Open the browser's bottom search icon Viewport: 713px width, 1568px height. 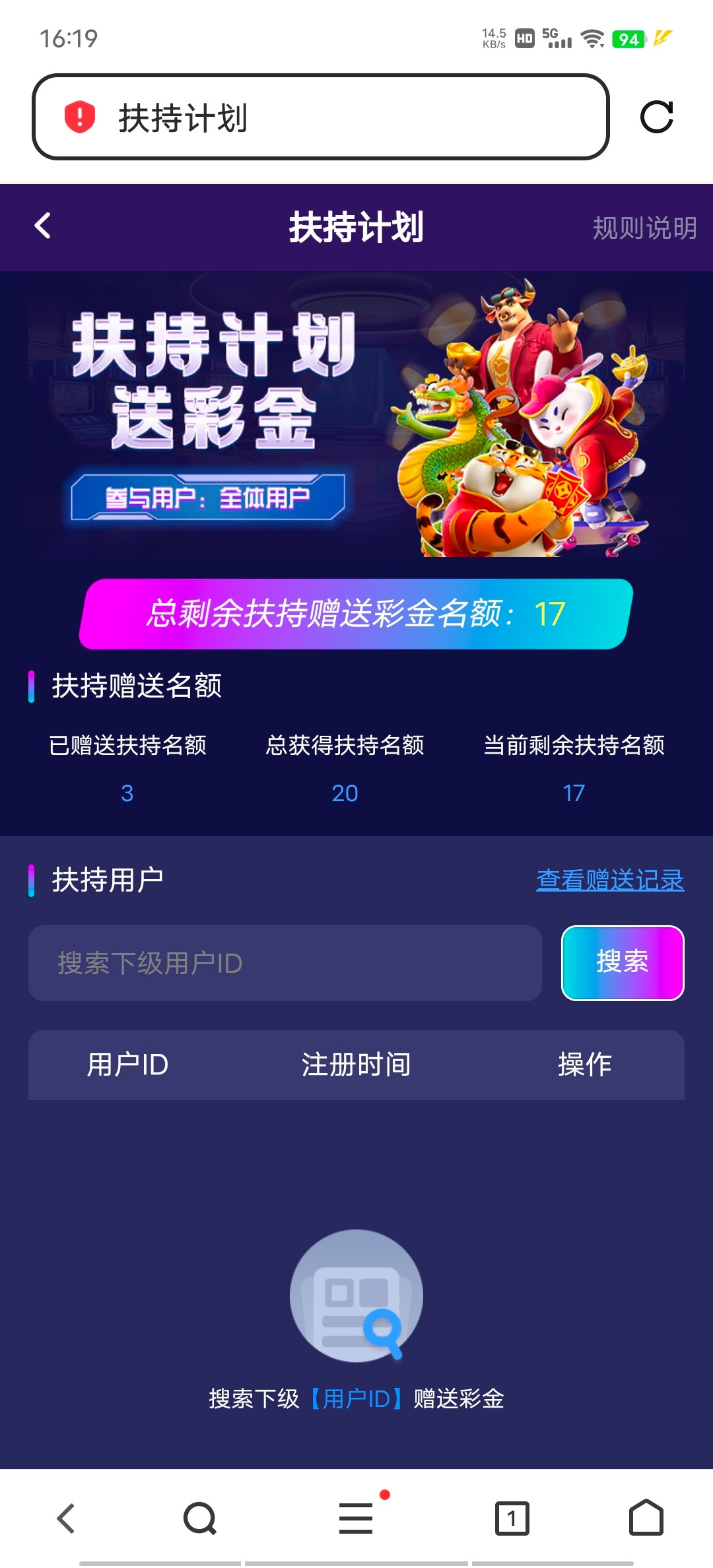click(x=200, y=1518)
